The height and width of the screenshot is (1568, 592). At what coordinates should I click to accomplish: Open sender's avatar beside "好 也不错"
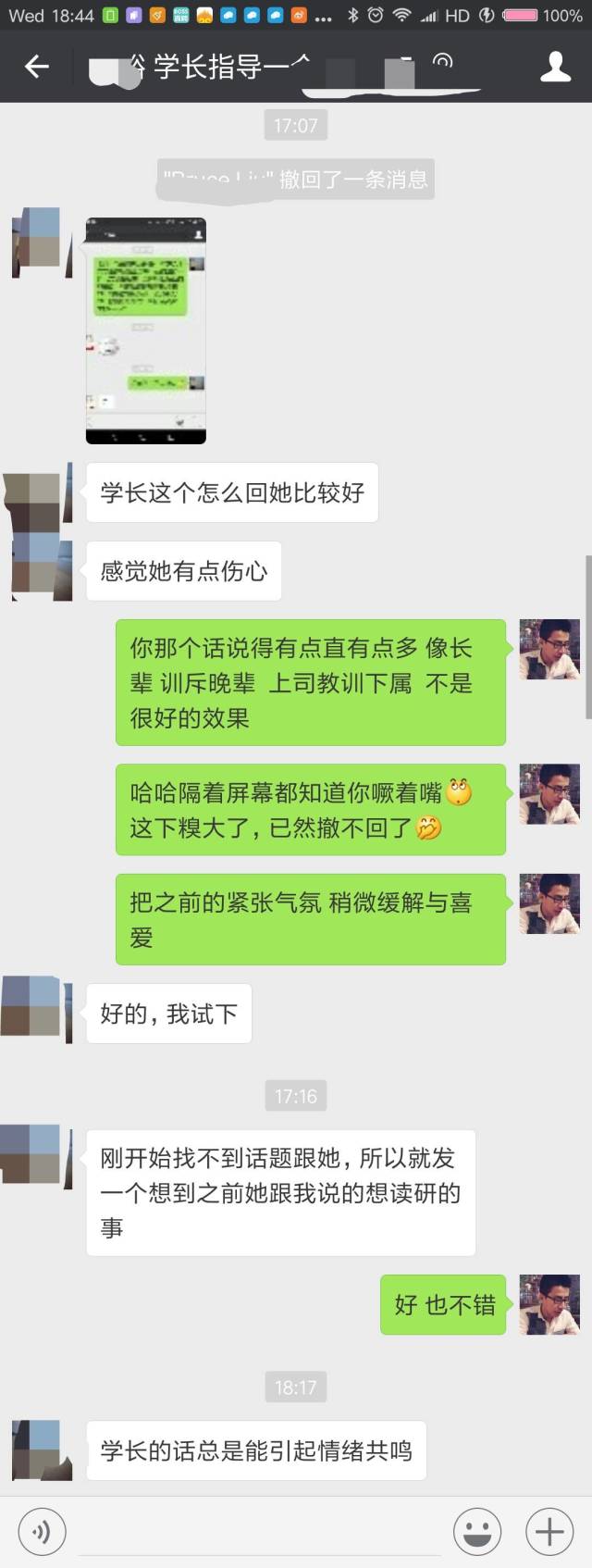click(549, 1304)
